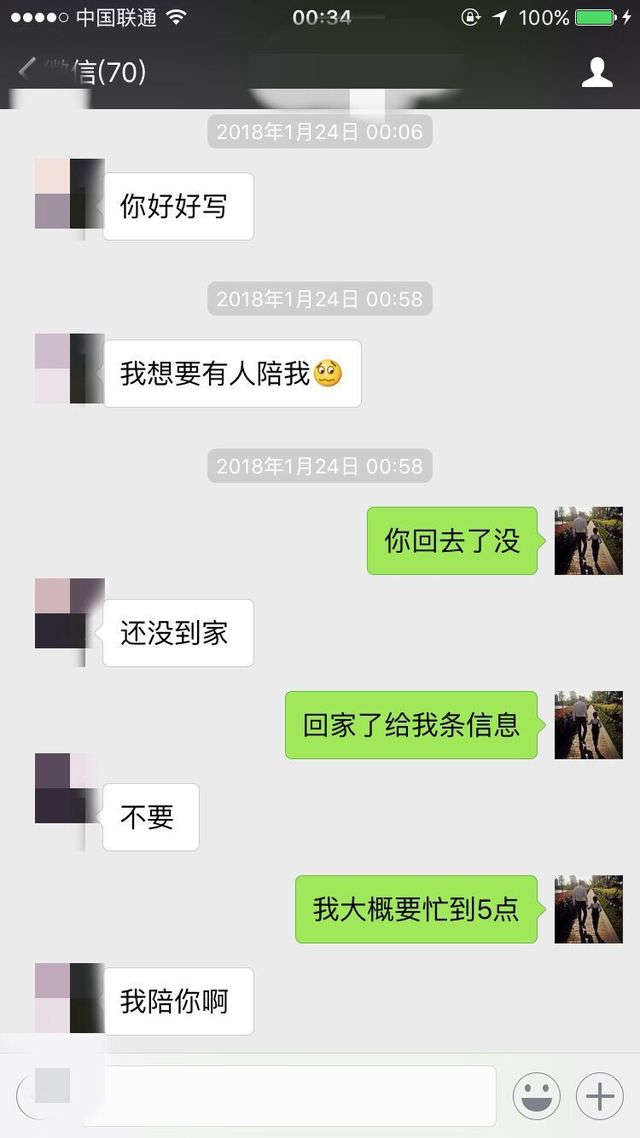Tap sender's avatar beside 还没到家
Screen dimensions: 640x1138
[x=68, y=614]
